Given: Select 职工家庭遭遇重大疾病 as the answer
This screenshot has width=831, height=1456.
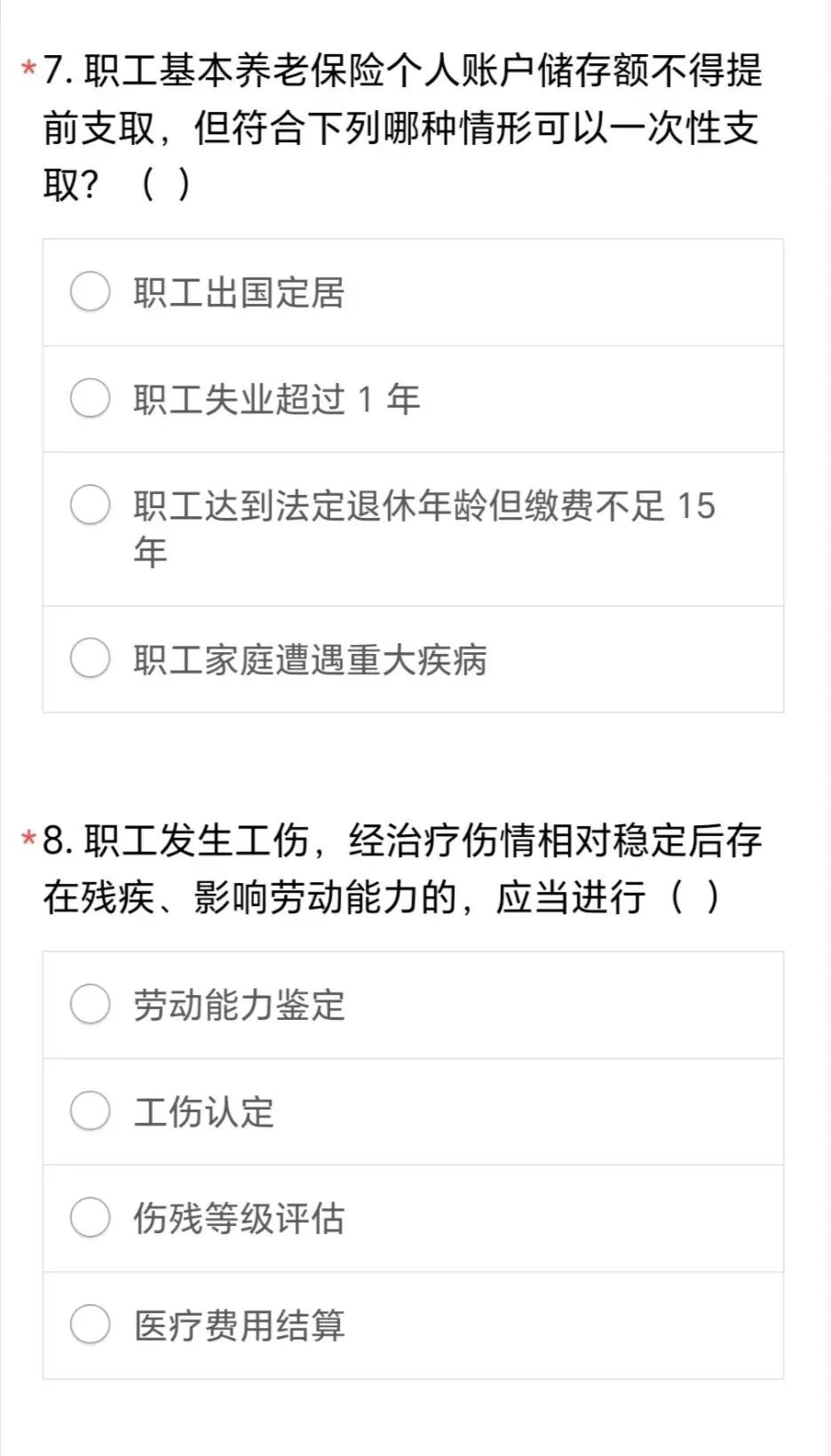Looking at the screenshot, I should pyautogui.click(x=413, y=659).
